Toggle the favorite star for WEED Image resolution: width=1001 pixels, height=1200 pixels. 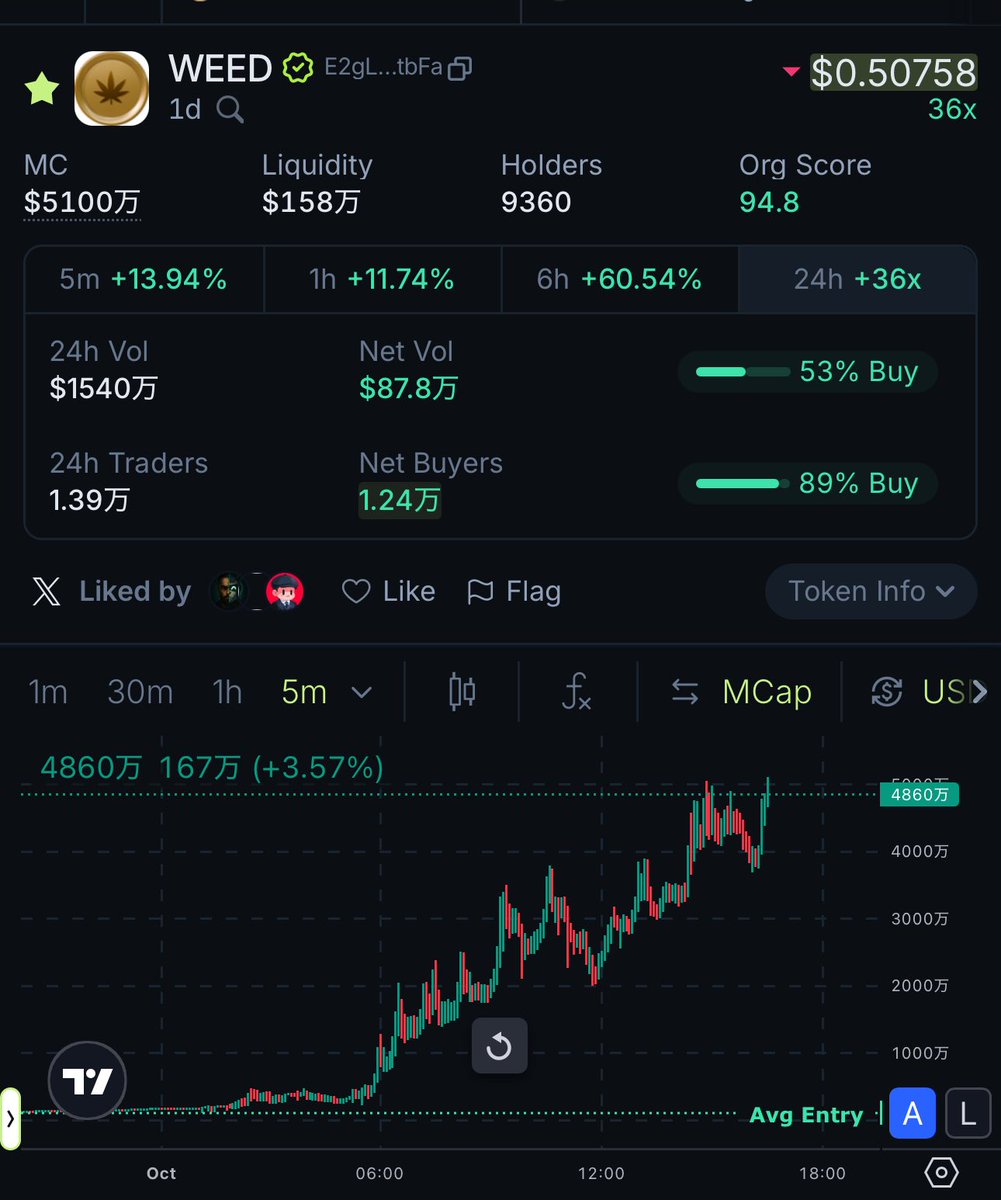pos(42,88)
